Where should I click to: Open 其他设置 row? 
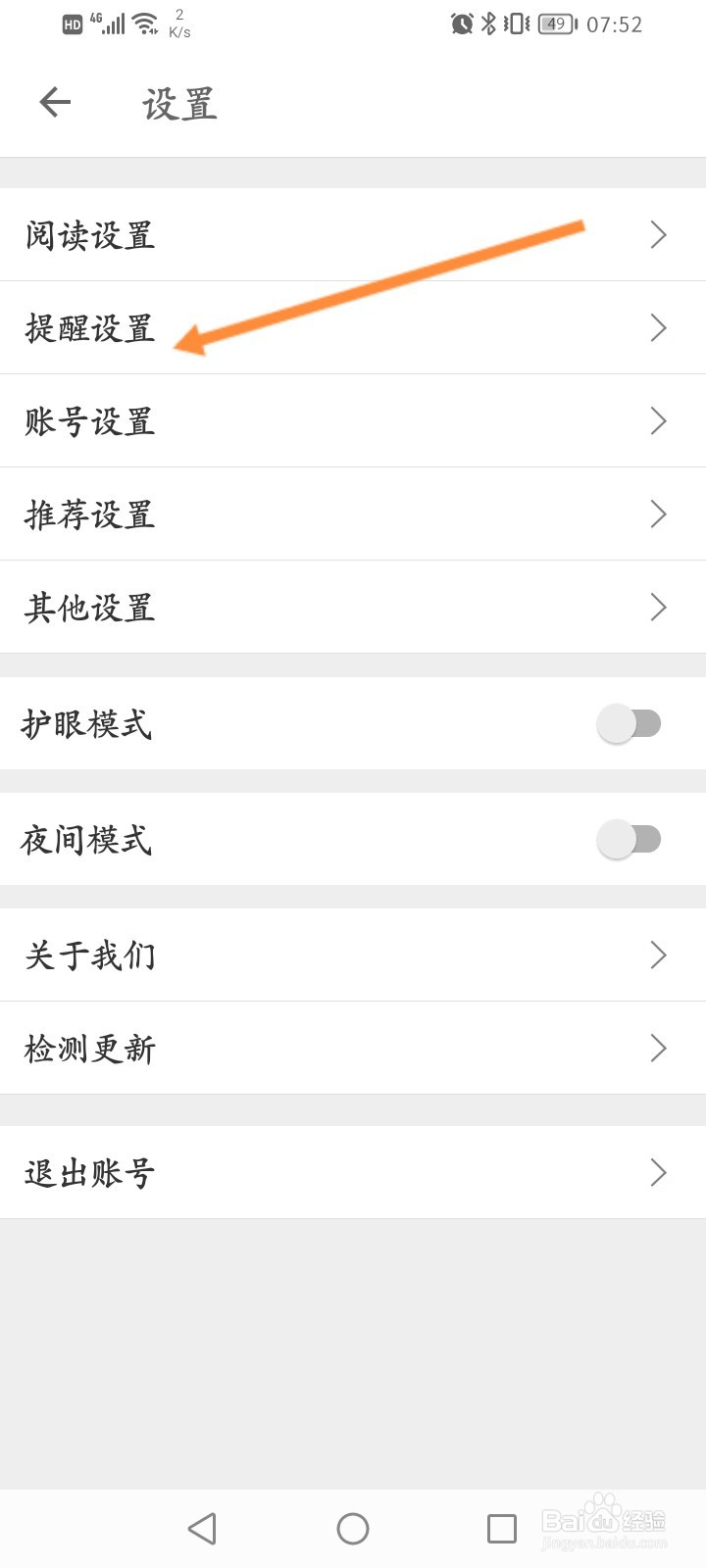pos(353,607)
